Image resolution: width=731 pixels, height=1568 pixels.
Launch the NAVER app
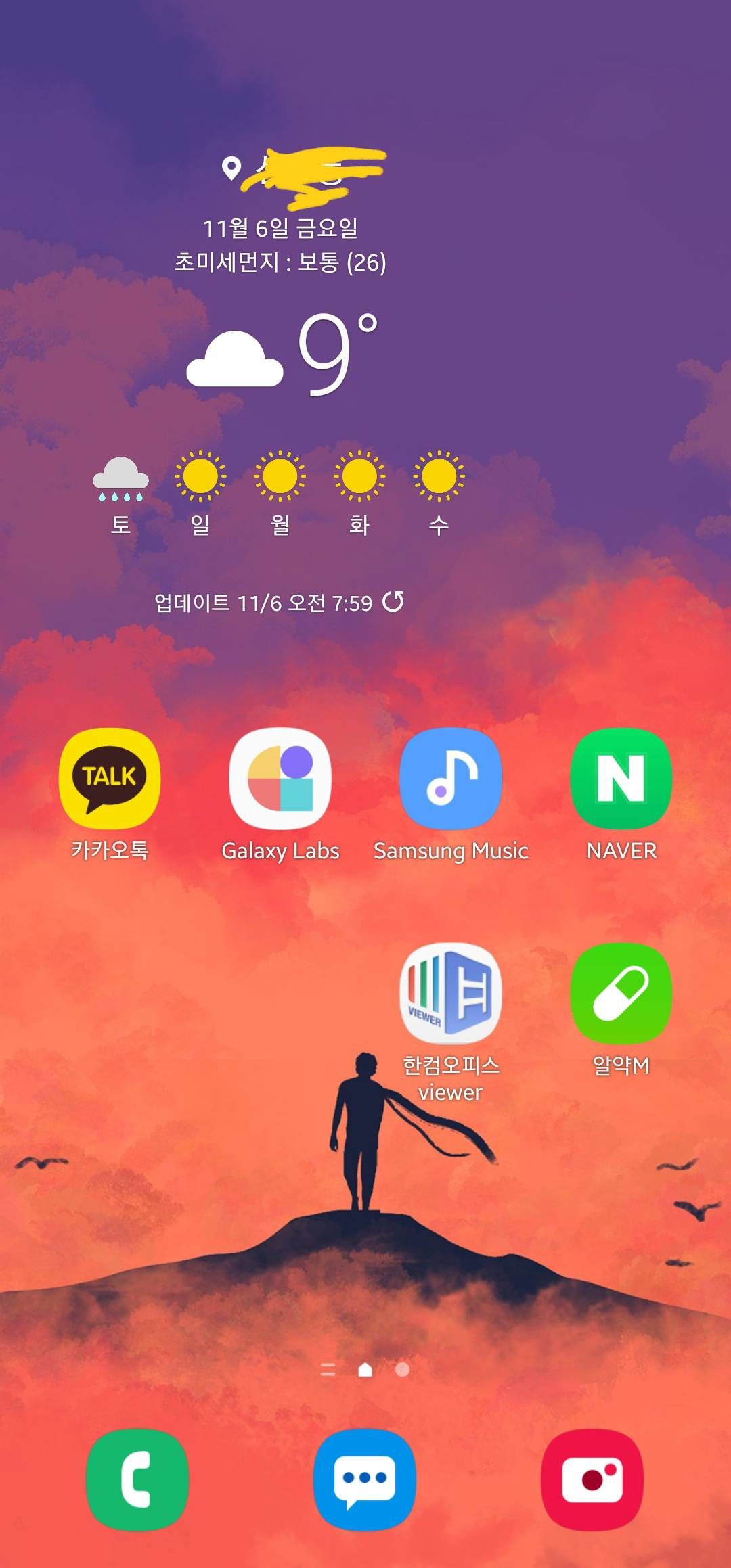coord(621,779)
